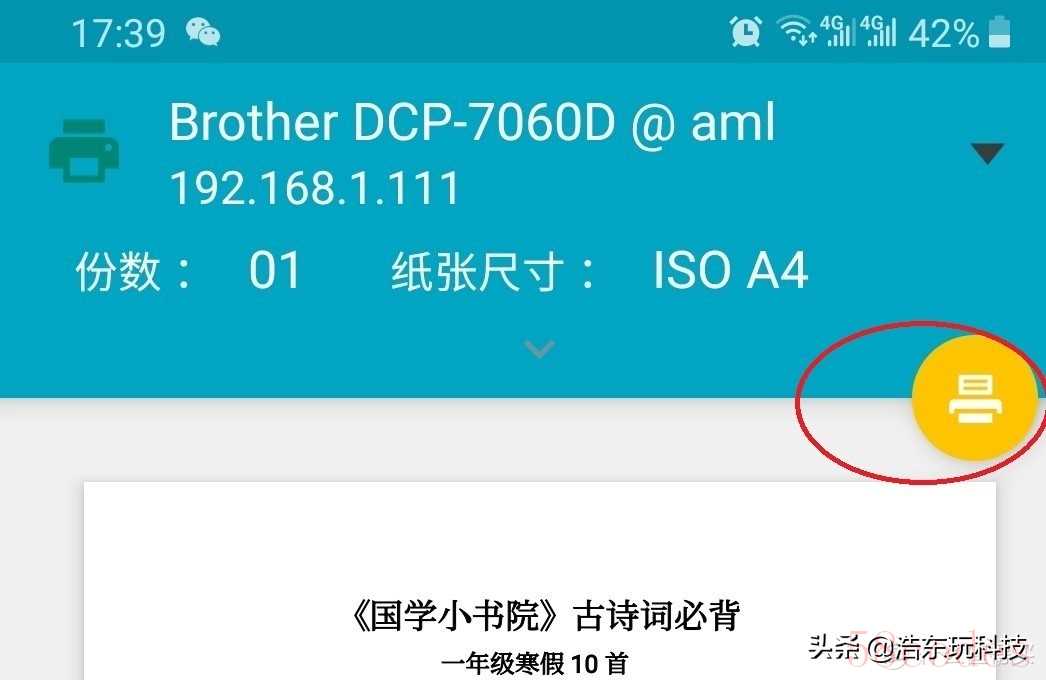
Task: Change the paper size ISO A4
Action: click(x=730, y=271)
